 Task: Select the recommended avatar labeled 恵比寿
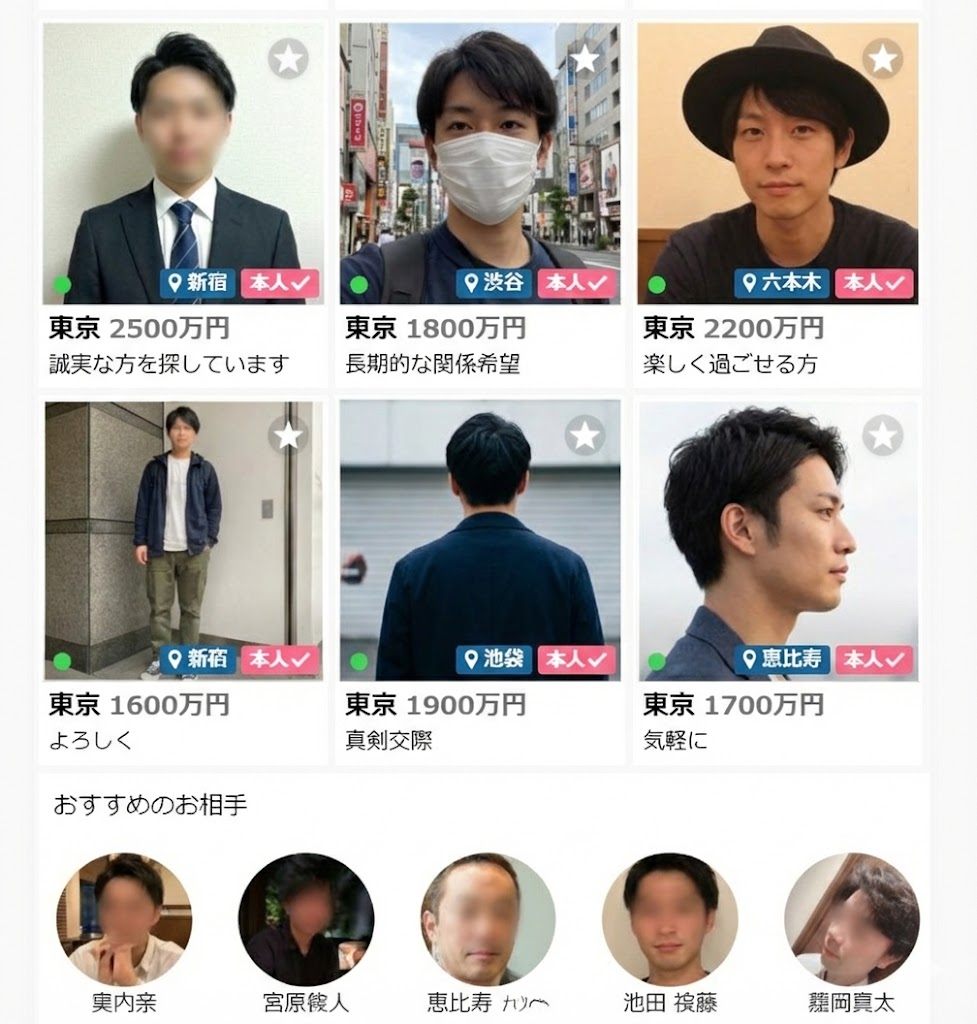click(x=488, y=919)
